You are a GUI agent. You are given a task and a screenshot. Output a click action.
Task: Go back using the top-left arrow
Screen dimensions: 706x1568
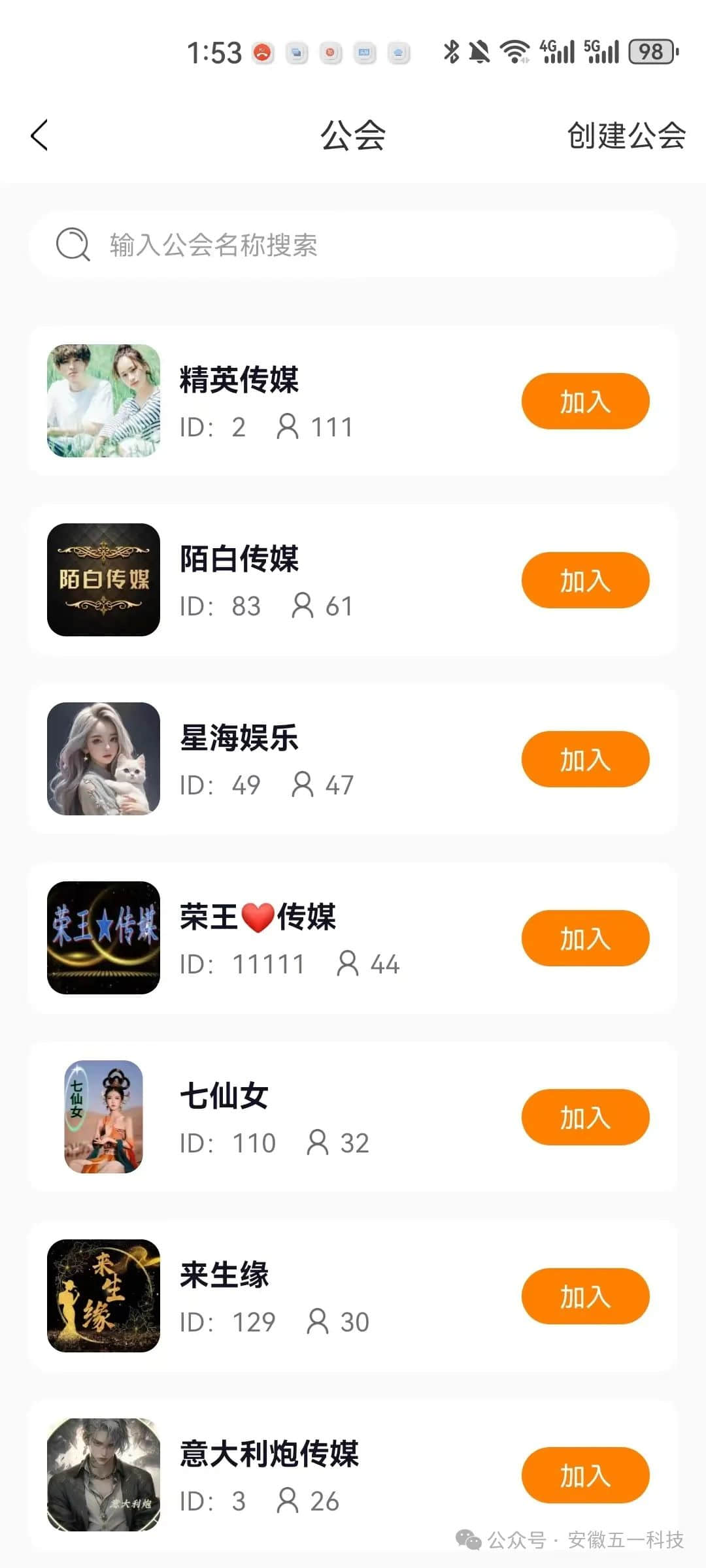39,135
